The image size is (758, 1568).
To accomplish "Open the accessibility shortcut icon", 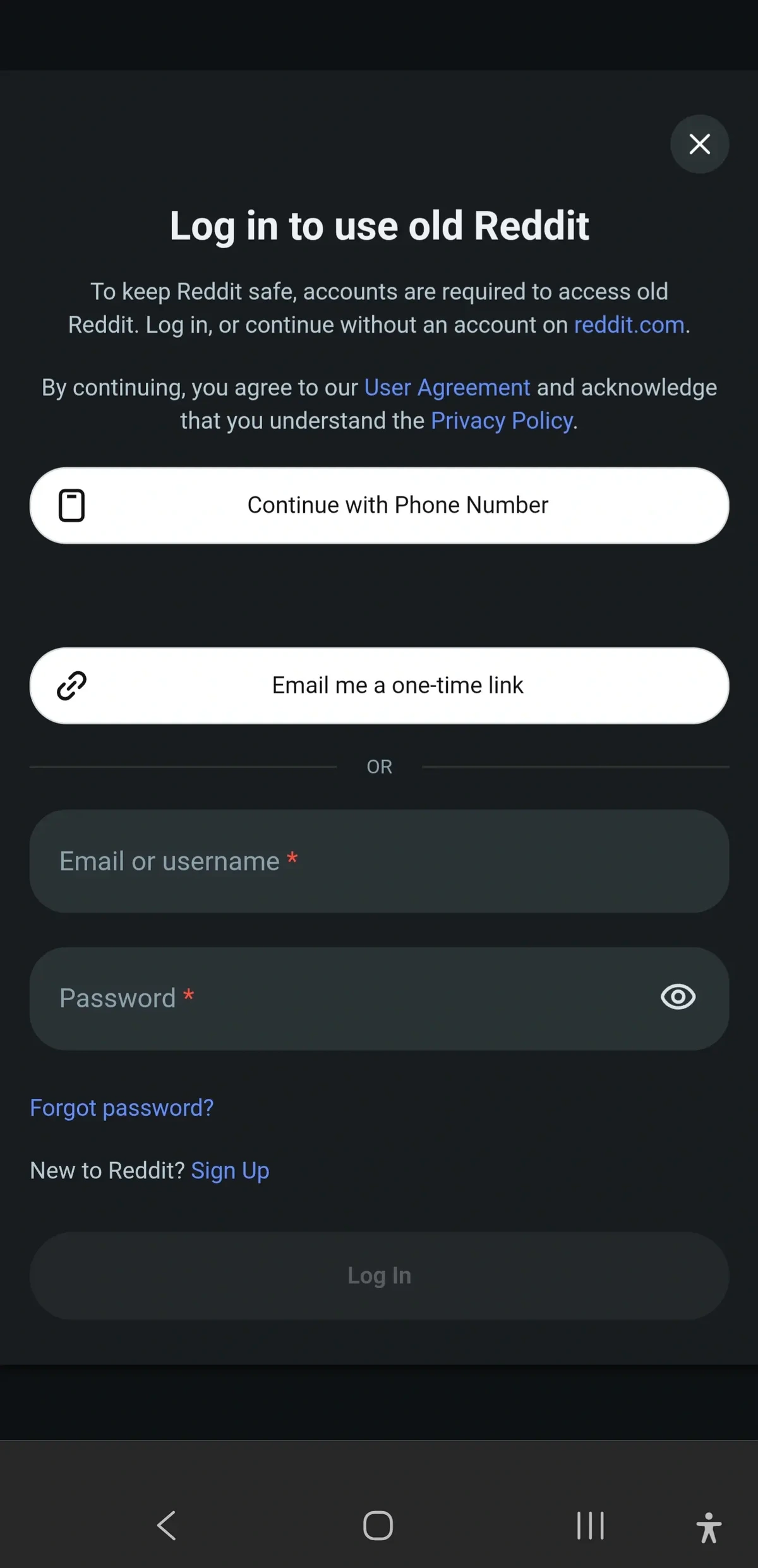I will click(709, 1527).
